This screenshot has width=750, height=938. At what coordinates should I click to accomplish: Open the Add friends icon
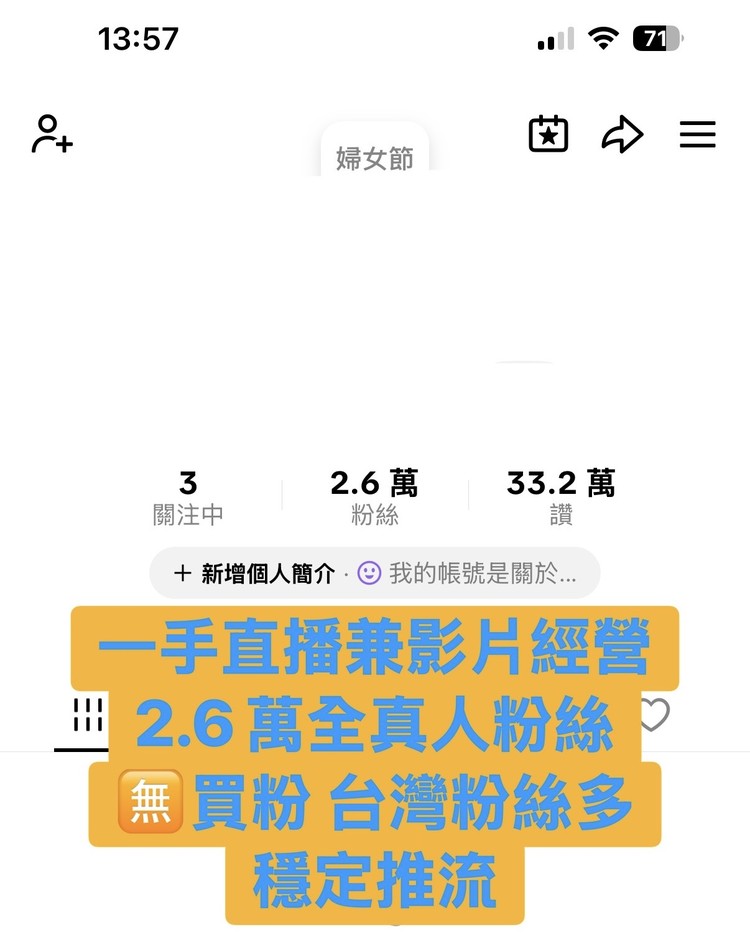pyautogui.click(x=50, y=135)
